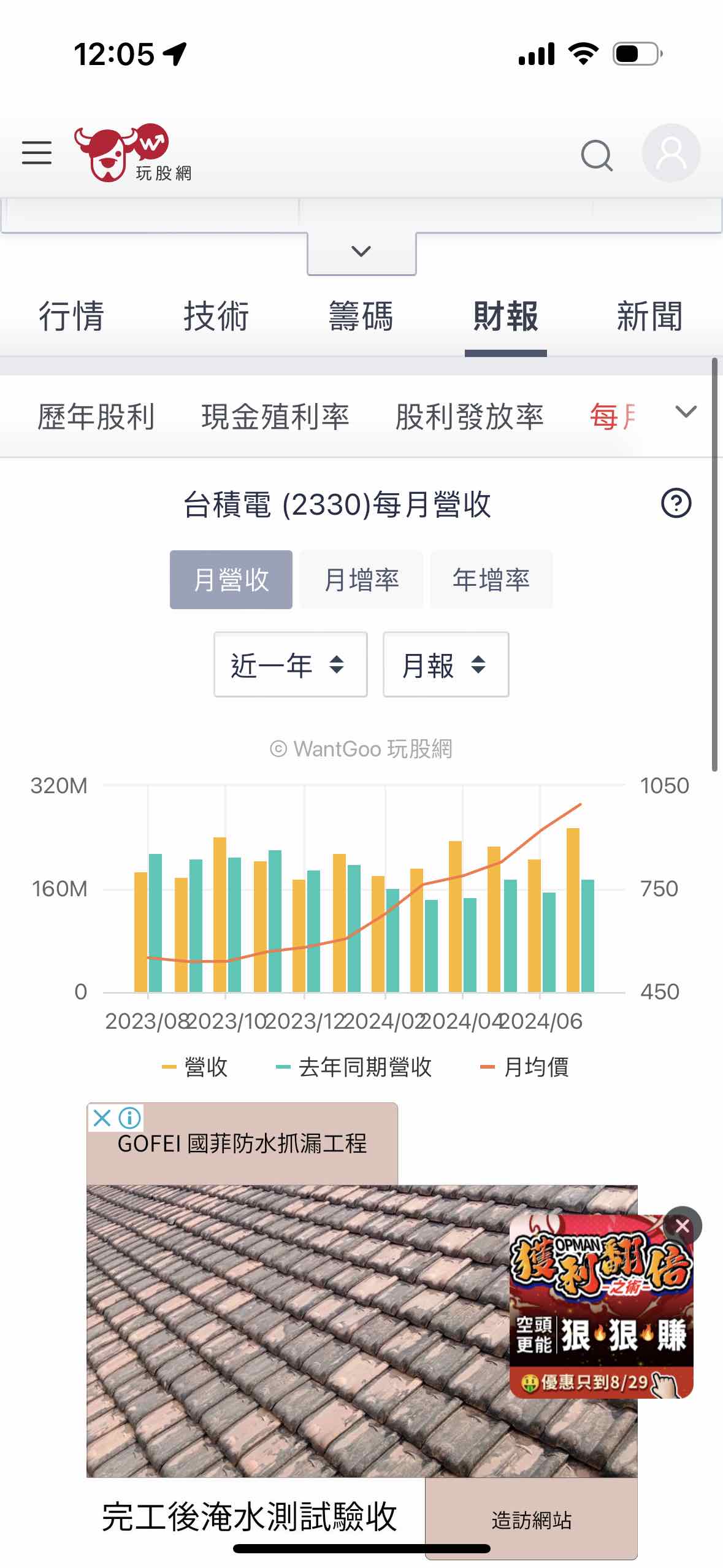Show help for 每月營收 chart
The width and height of the screenshot is (723, 1568).
pos(676,504)
